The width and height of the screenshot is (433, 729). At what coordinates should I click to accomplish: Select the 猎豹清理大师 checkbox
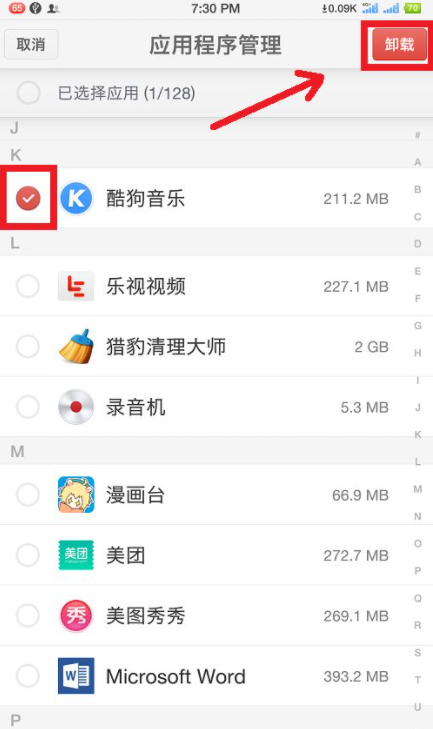tap(28, 346)
